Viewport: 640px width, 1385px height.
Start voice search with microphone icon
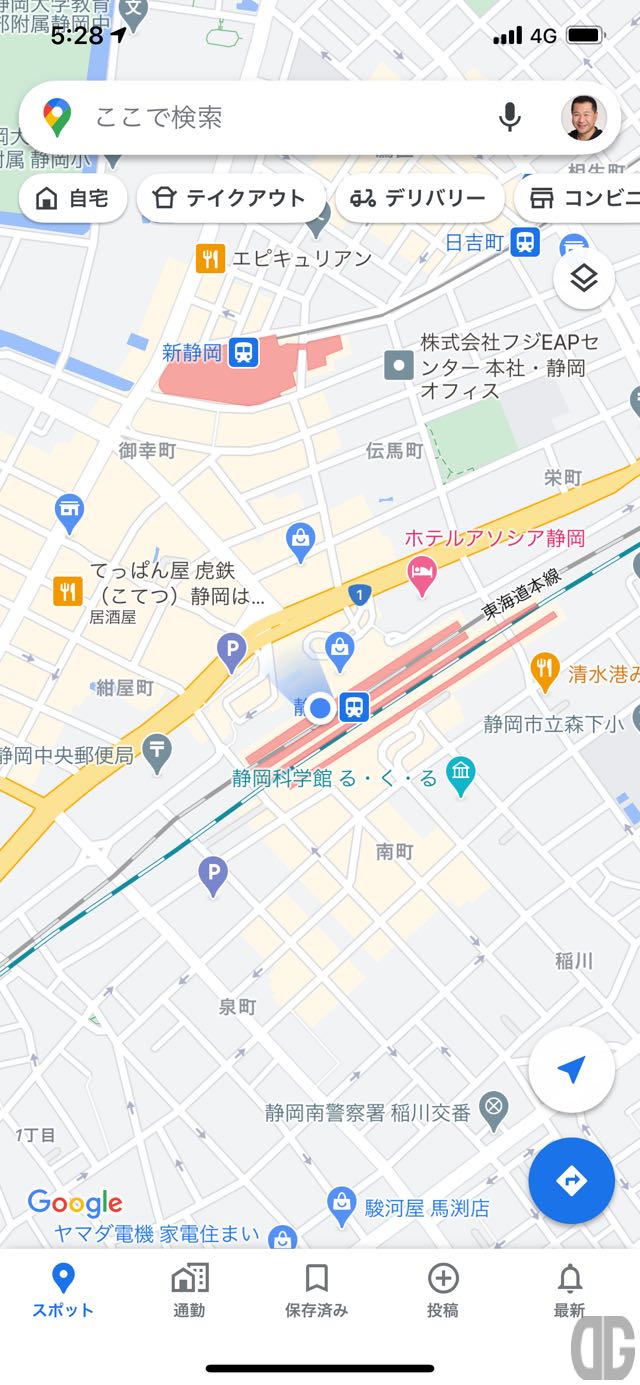(x=510, y=118)
